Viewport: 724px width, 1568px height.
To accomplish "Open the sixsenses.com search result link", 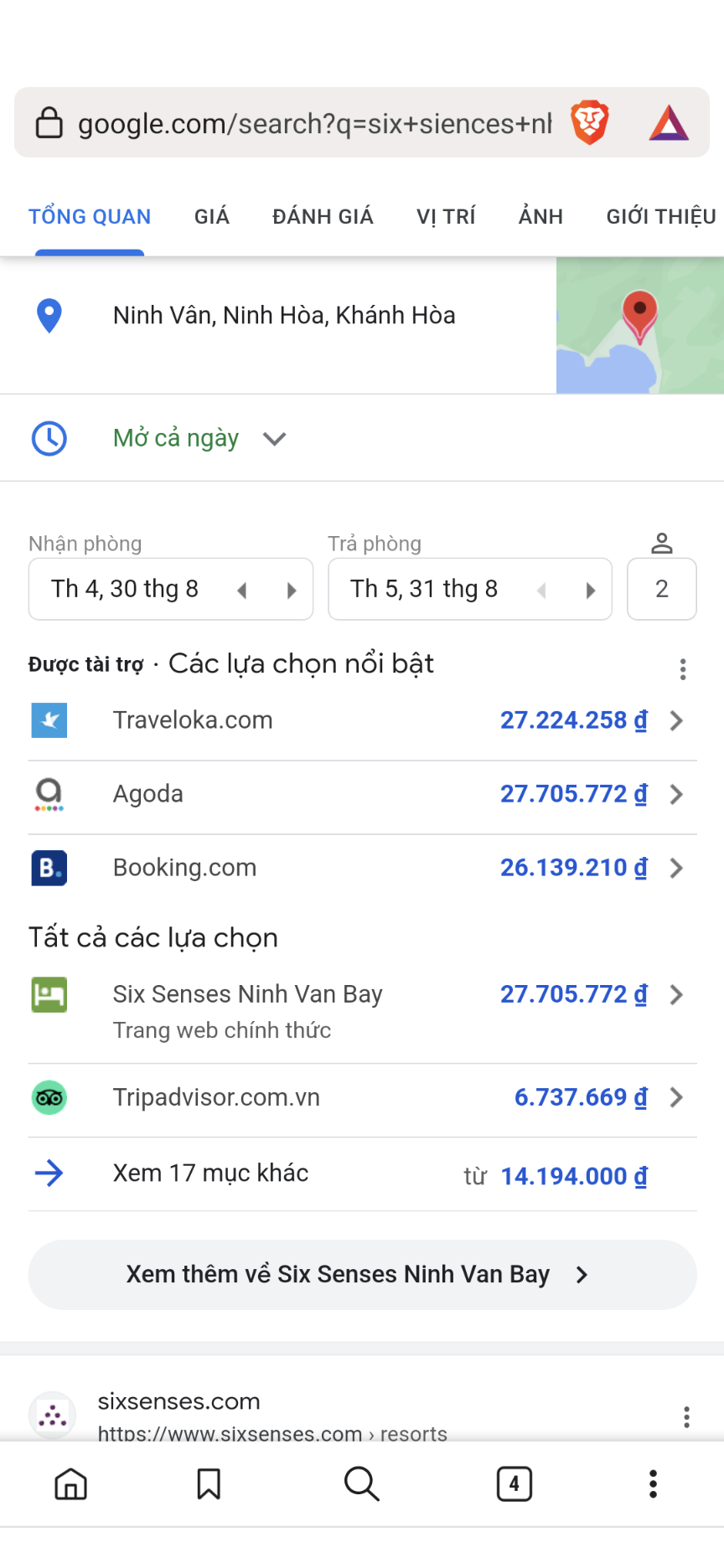I will [x=178, y=1400].
